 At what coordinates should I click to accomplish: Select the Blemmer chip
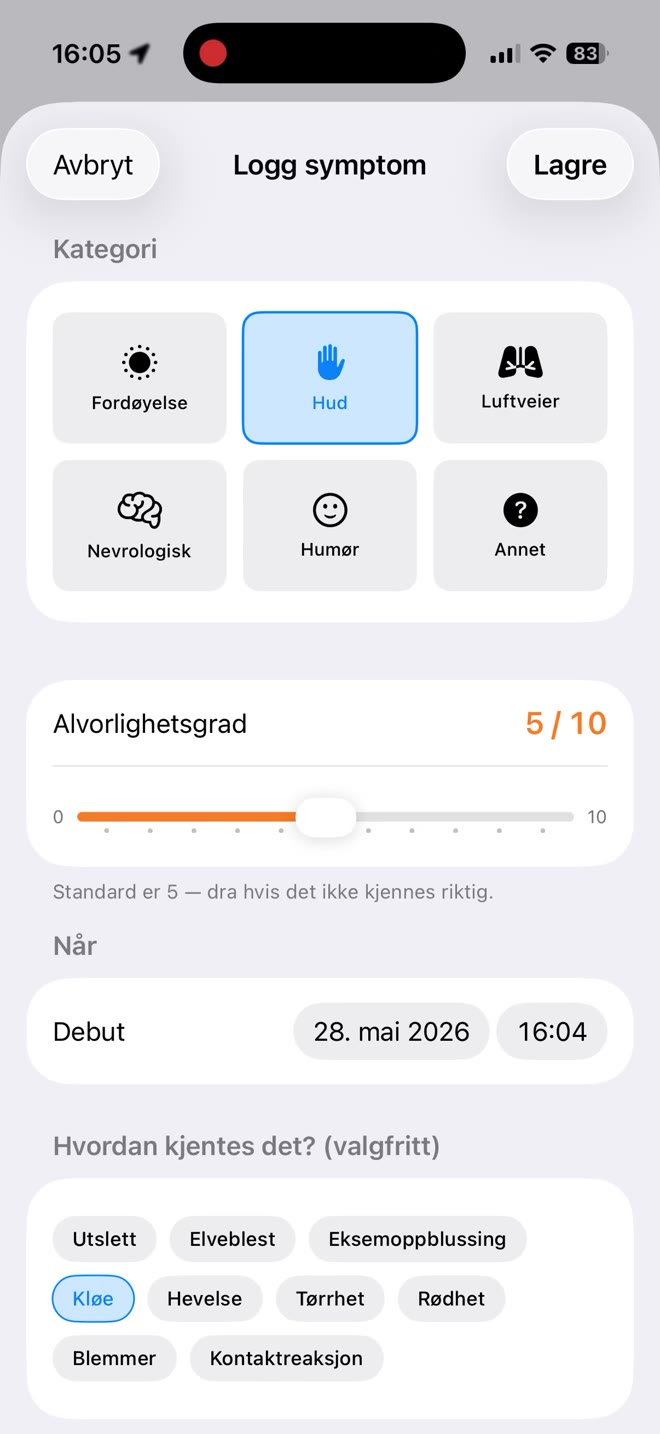[x=115, y=1358]
